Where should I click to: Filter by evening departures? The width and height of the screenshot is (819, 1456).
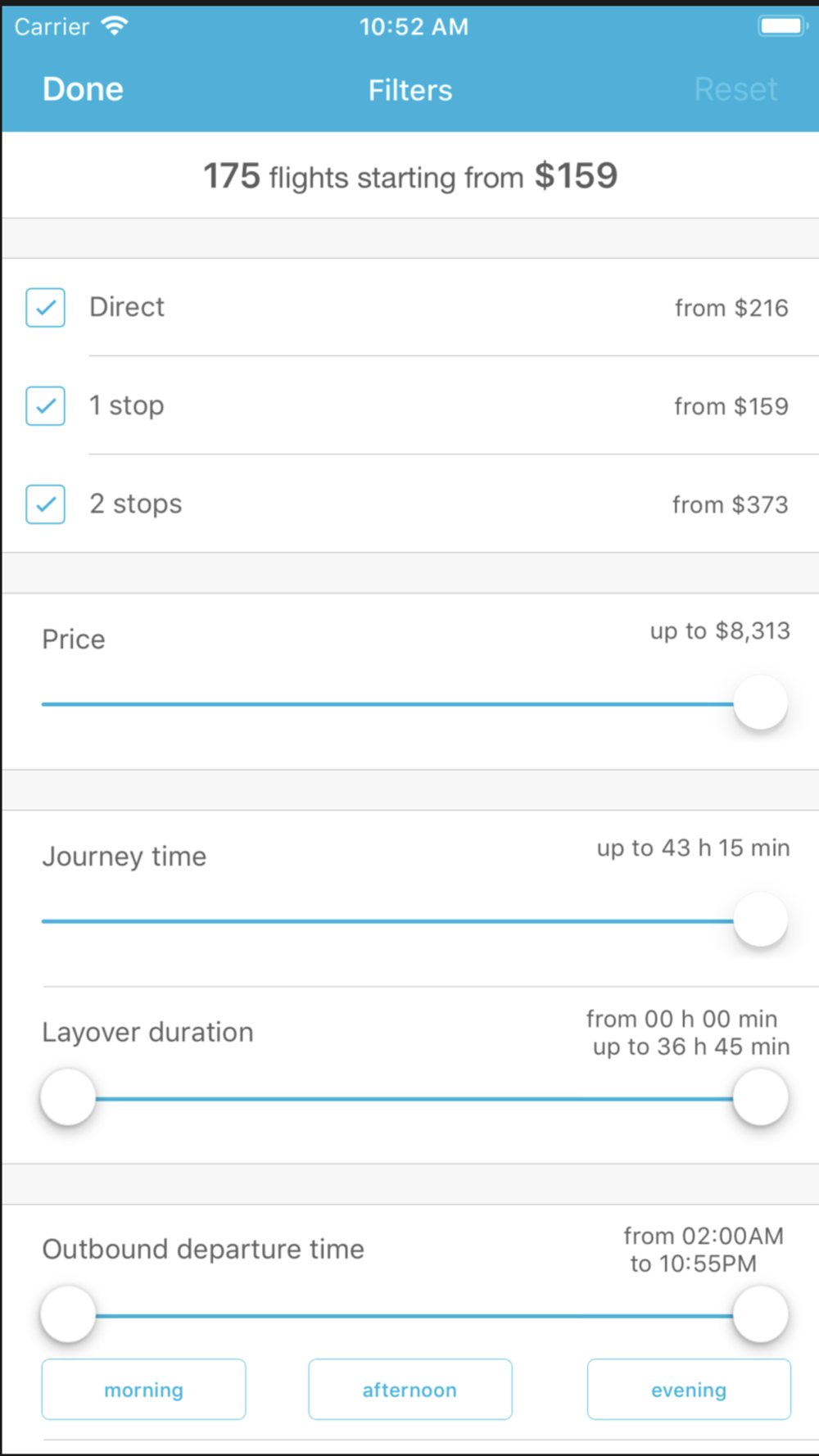[x=689, y=1390]
